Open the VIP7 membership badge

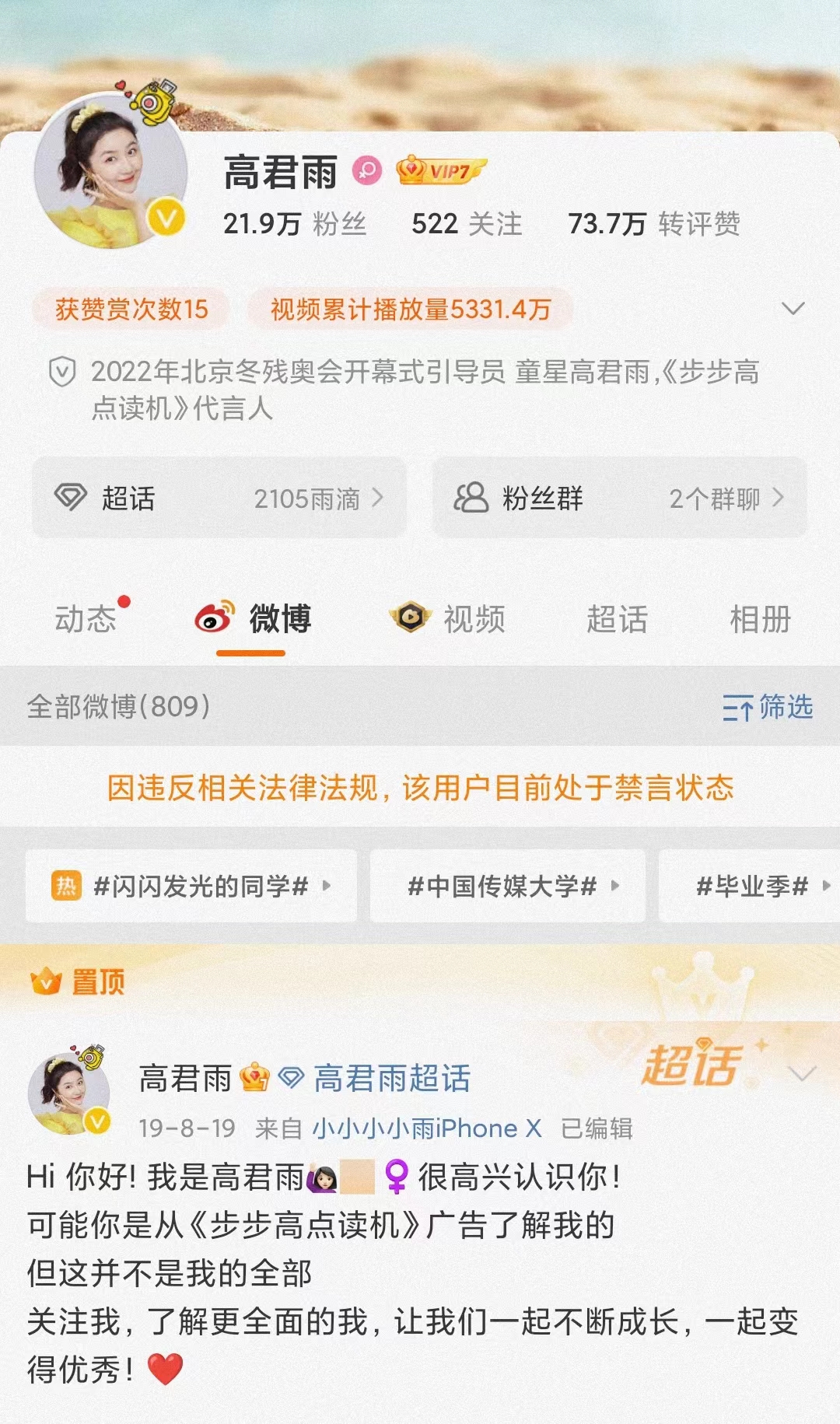coord(440,170)
